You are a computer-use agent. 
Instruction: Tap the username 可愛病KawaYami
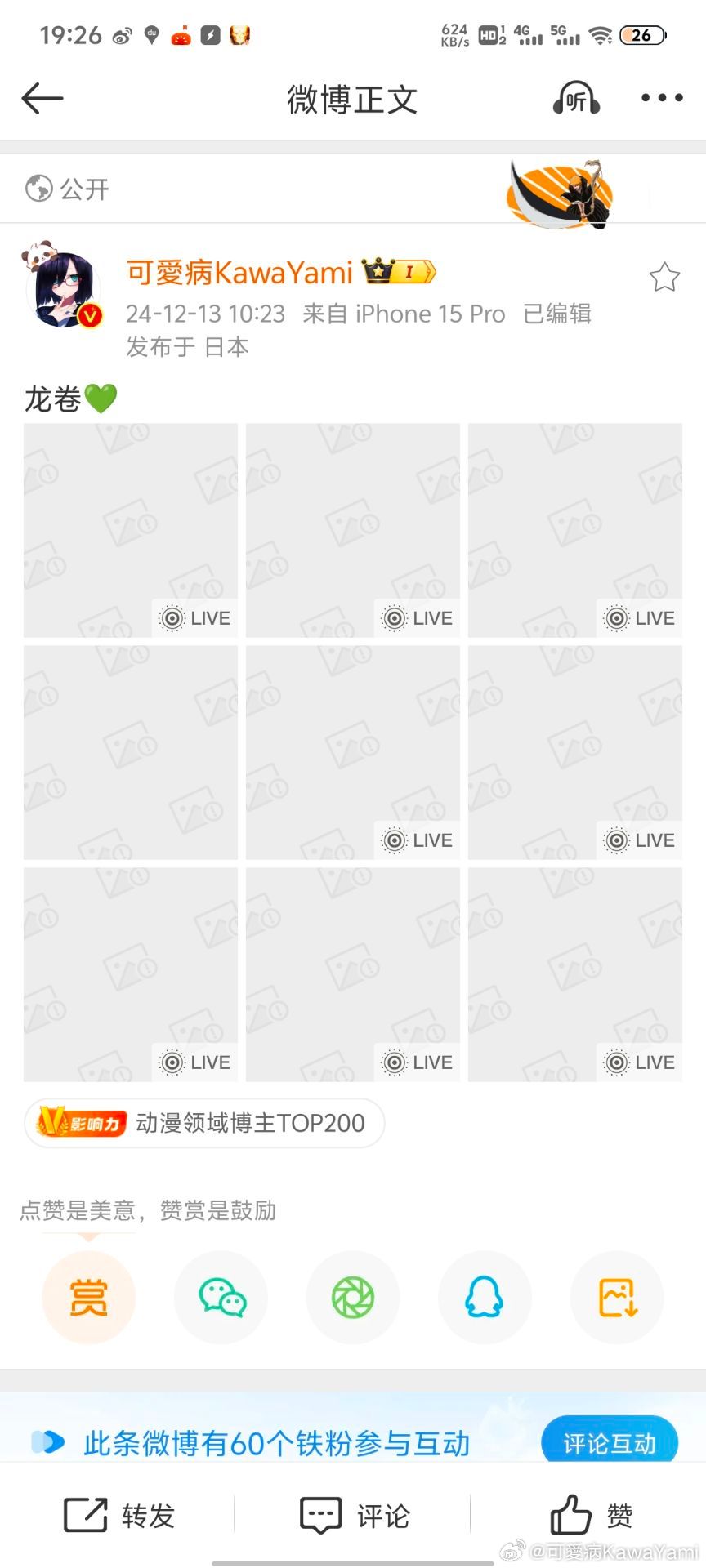(x=239, y=273)
